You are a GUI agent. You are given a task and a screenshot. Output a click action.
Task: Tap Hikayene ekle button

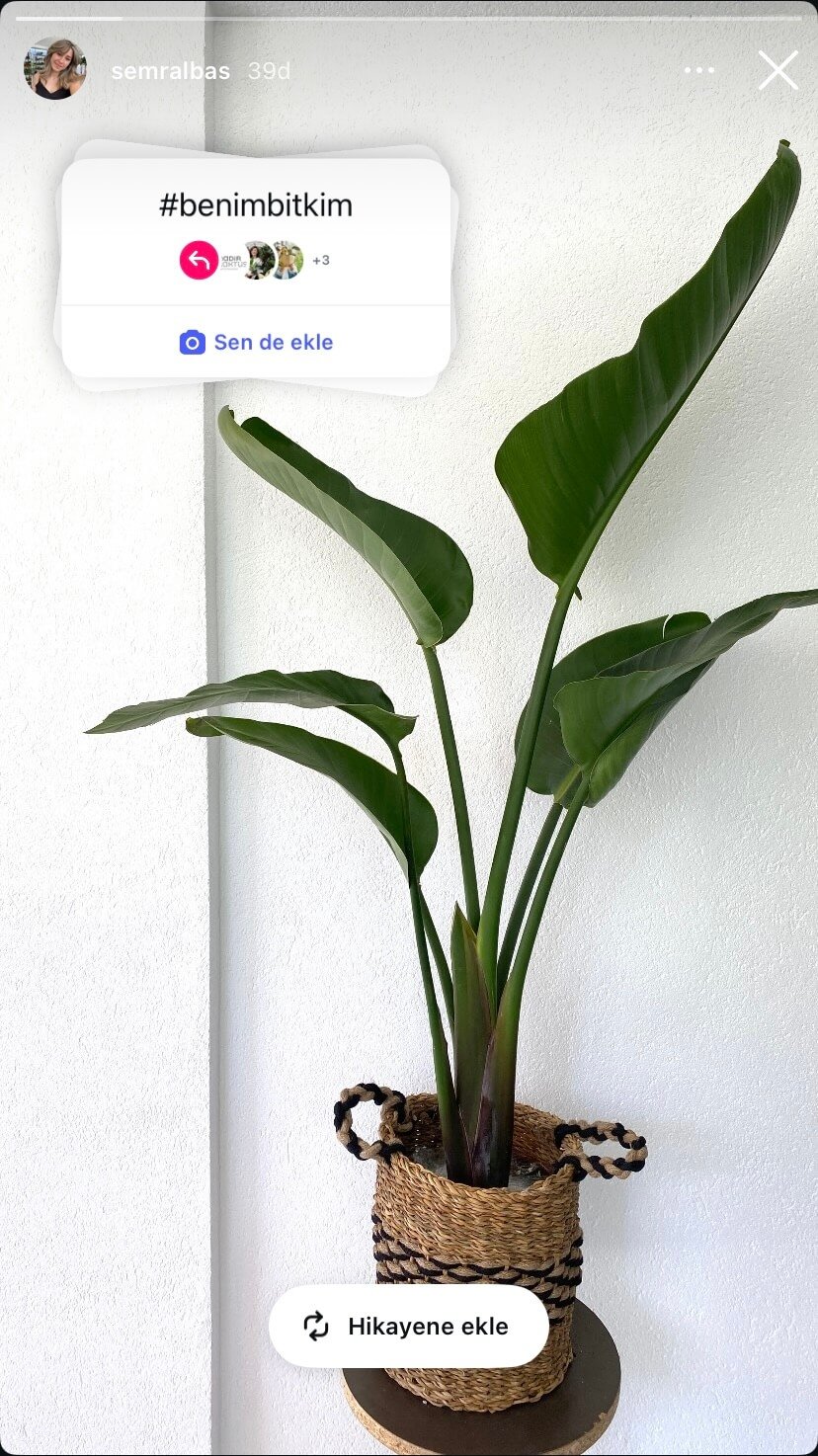click(408, 1327)
